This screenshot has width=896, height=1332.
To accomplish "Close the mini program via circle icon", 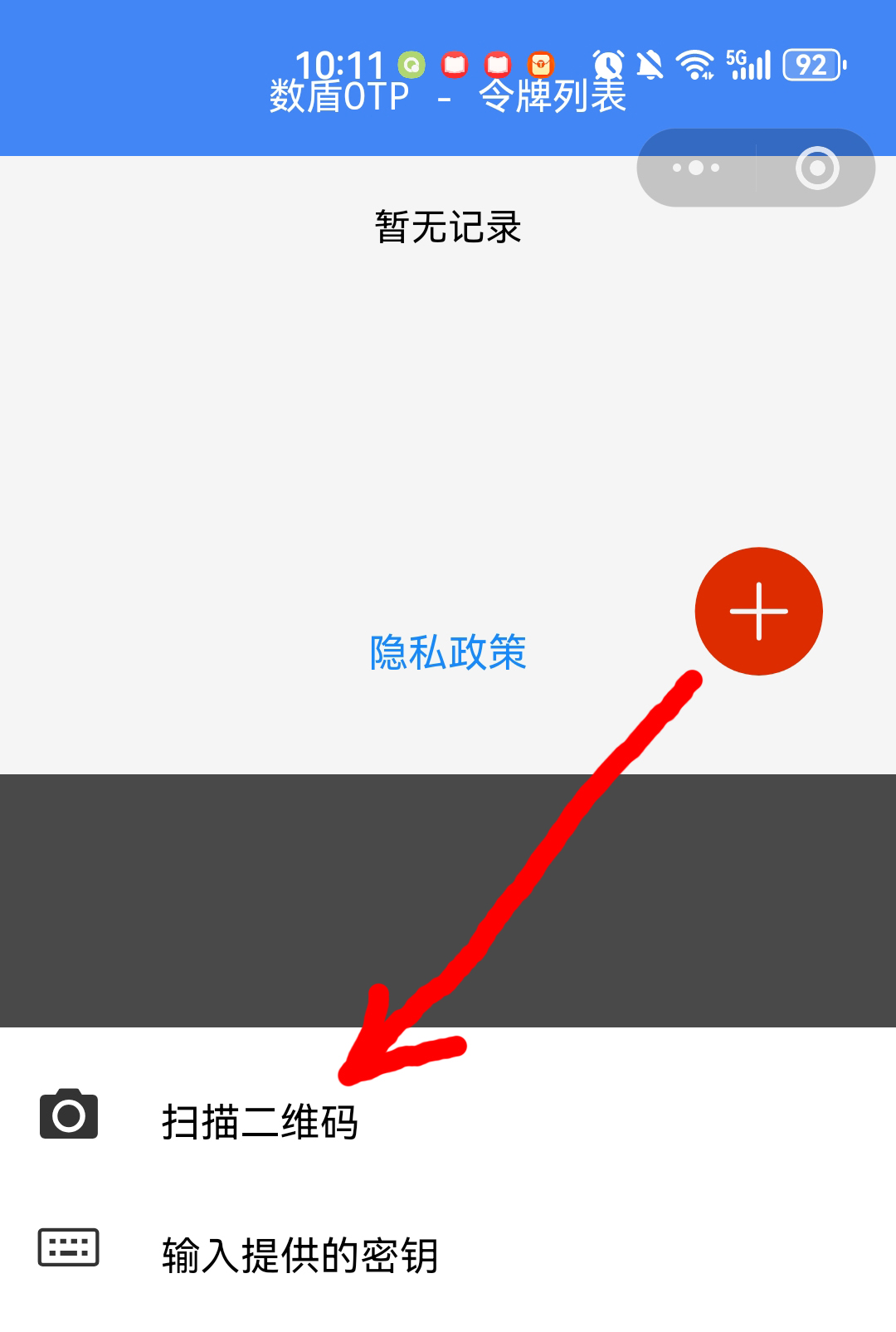I will point(817,168).
